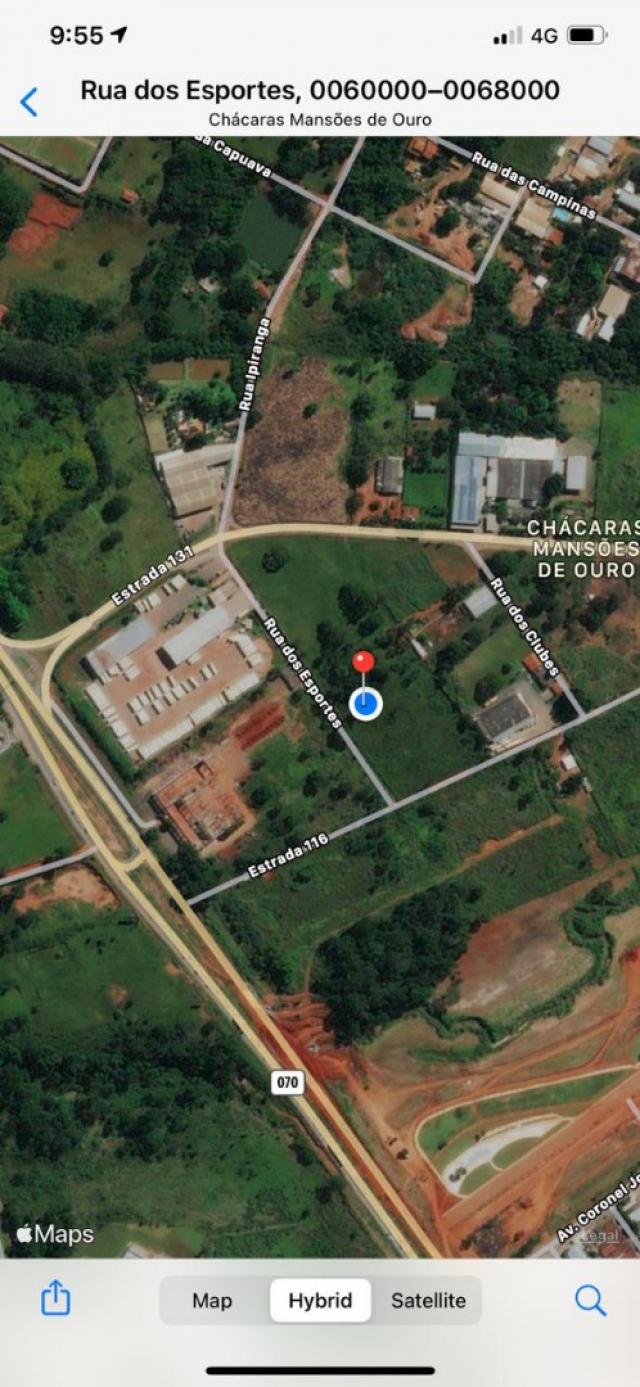Viewport: 640px width, 1387px height.
Task: Switch to Satellite view
Action: point(428,1300)
